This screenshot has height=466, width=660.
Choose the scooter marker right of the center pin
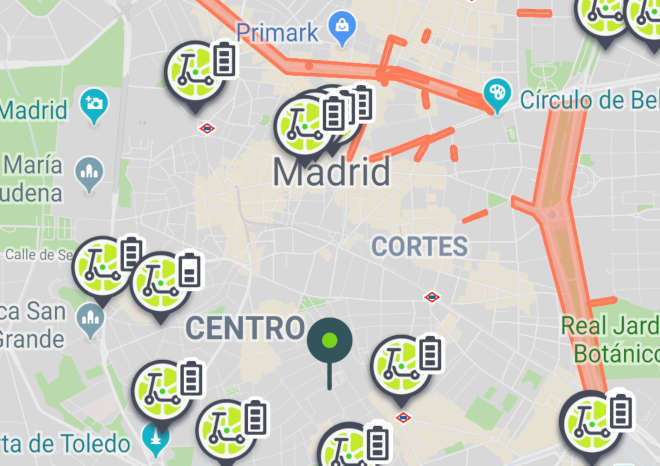401,367
